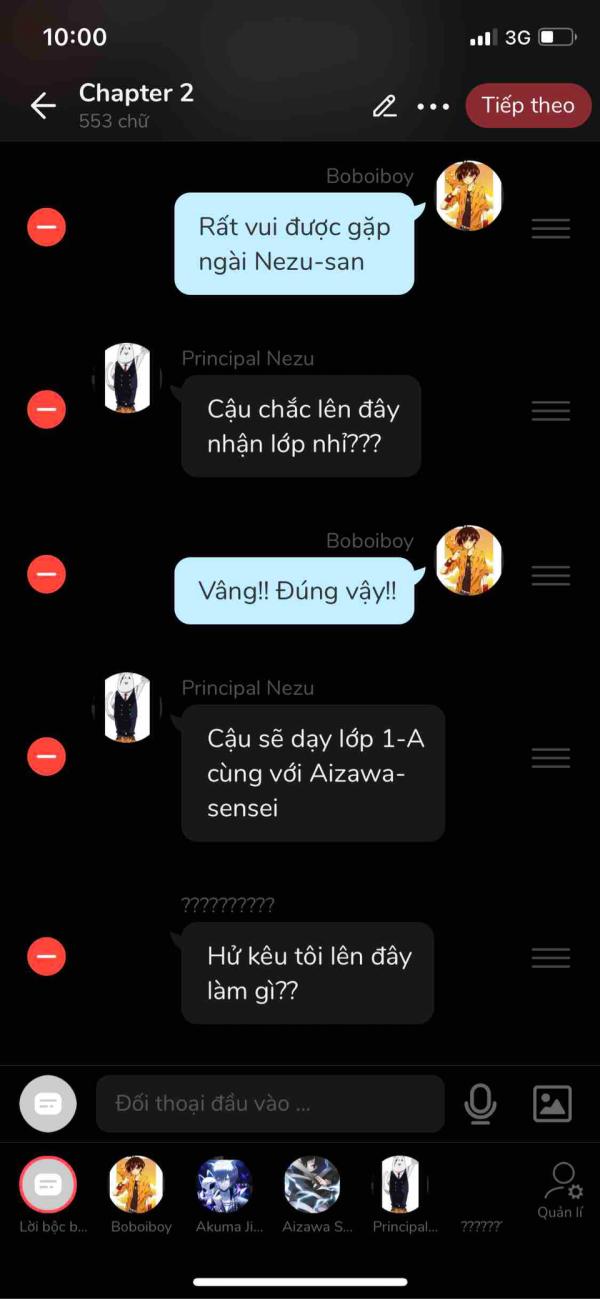Viewport: 600px width, 1299px height.
Task: Go back from Chapter 2
Action: (x=43, y=106)
